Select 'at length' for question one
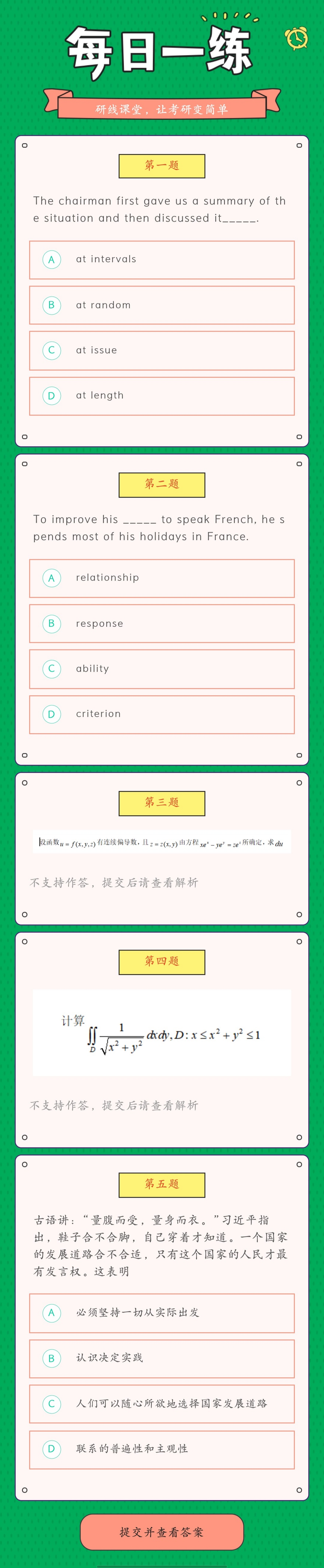The width and height of the screenshot is (324, 1568). coord(161,396)
